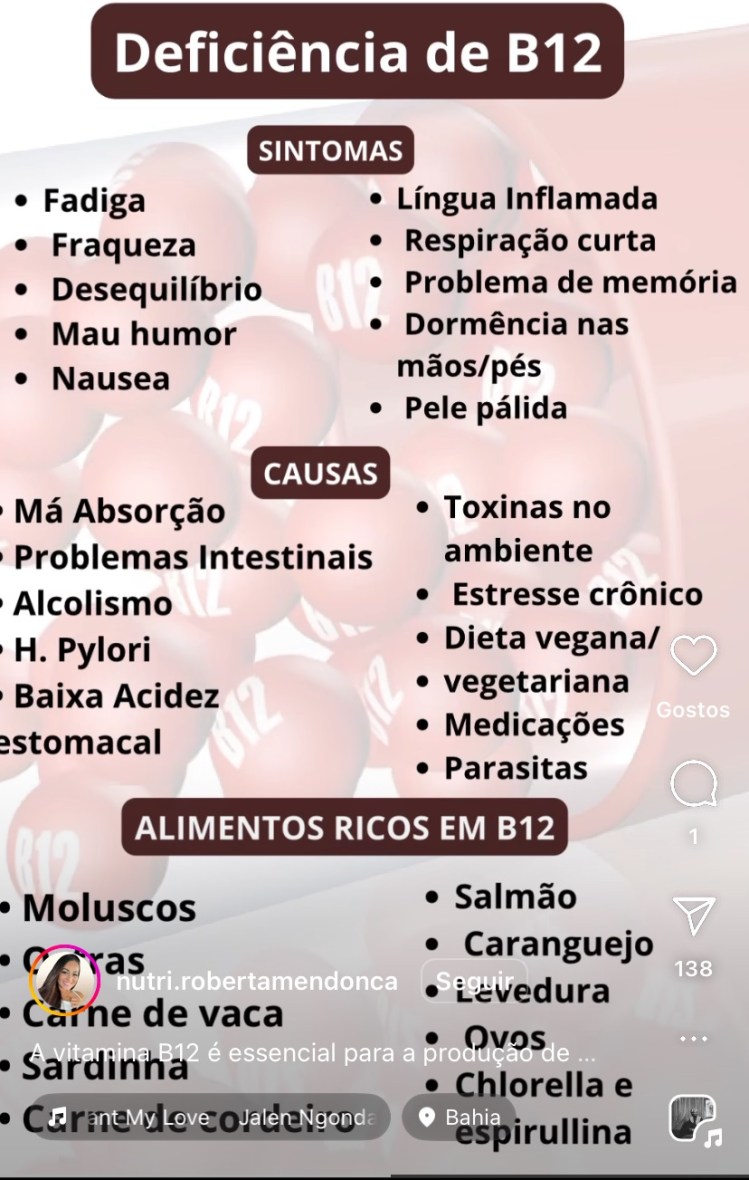Open the three-dot more options menu
Viewport: 749px width, 1180px height.
point(693,1039)
